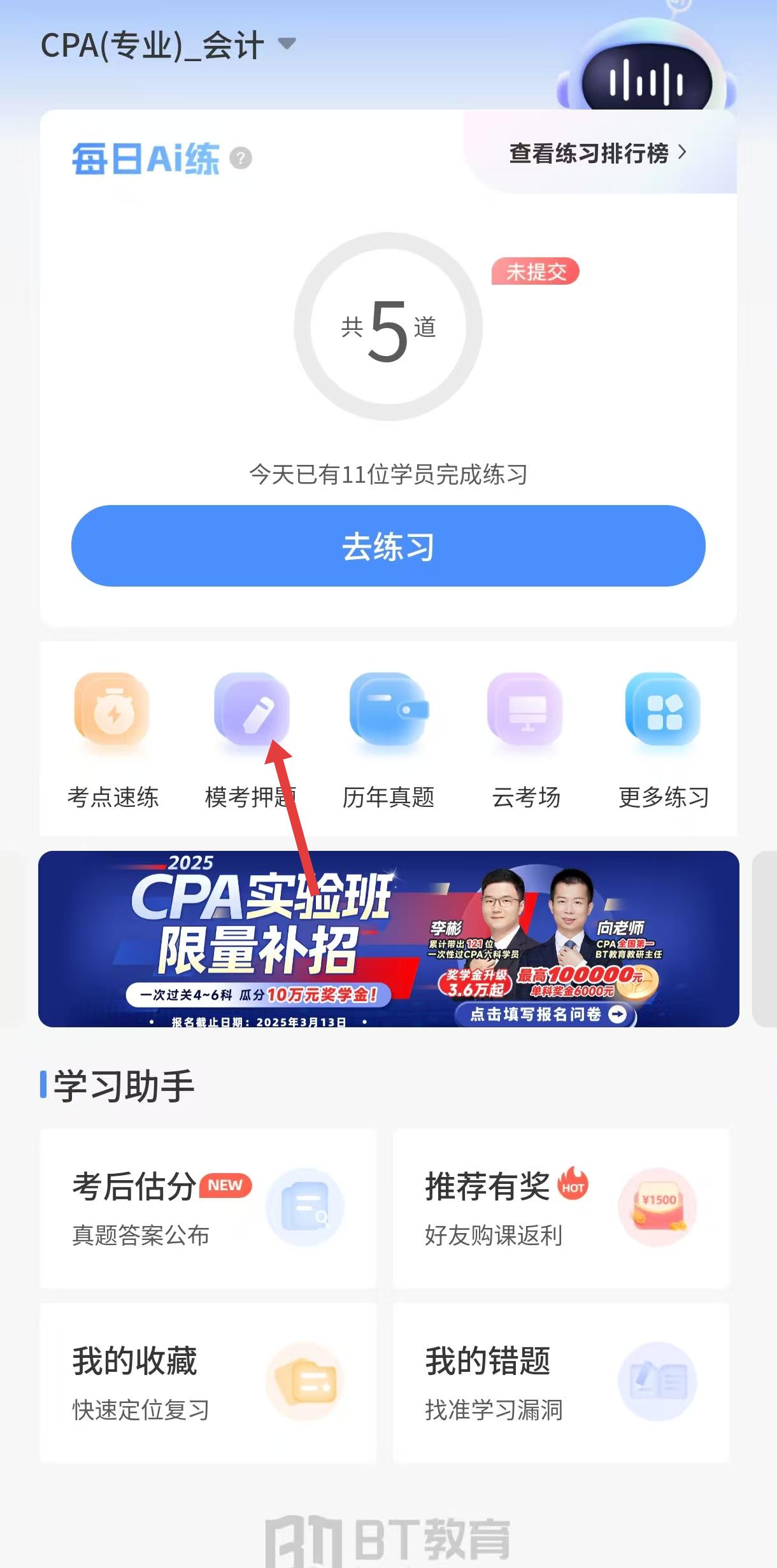Open 历年真题 past papers
Viewport: 777px width, 1568px height.
tap(388, 739)
